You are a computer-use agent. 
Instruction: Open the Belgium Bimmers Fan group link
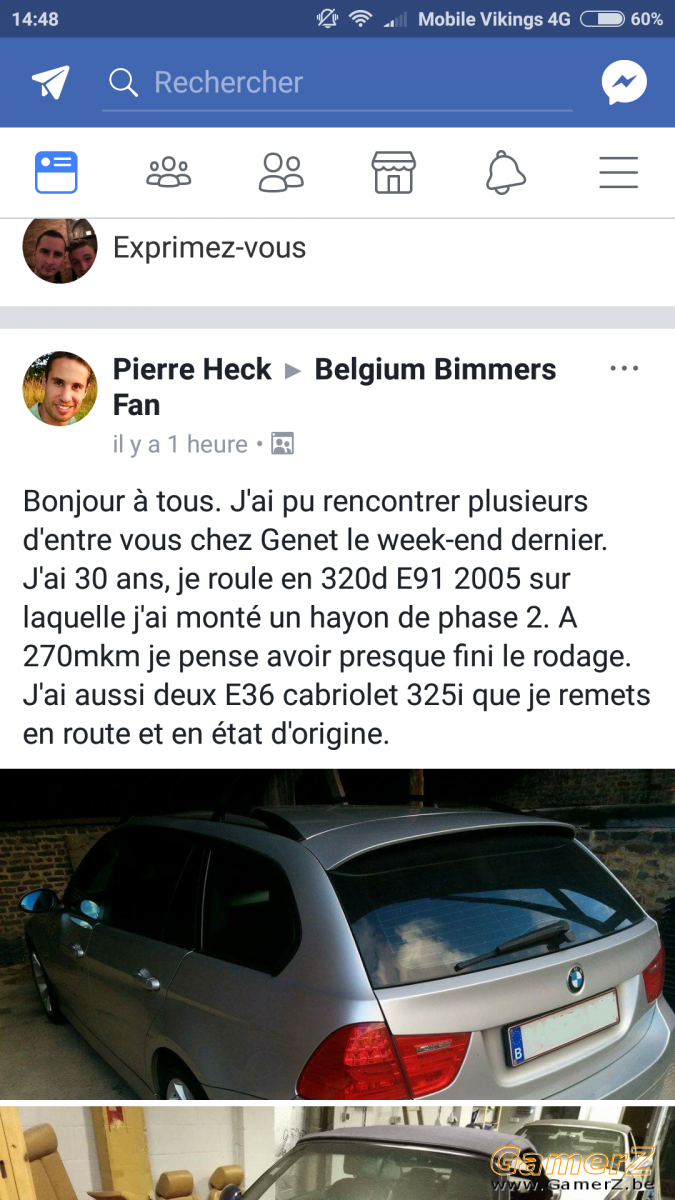click(x=435, y=369)
